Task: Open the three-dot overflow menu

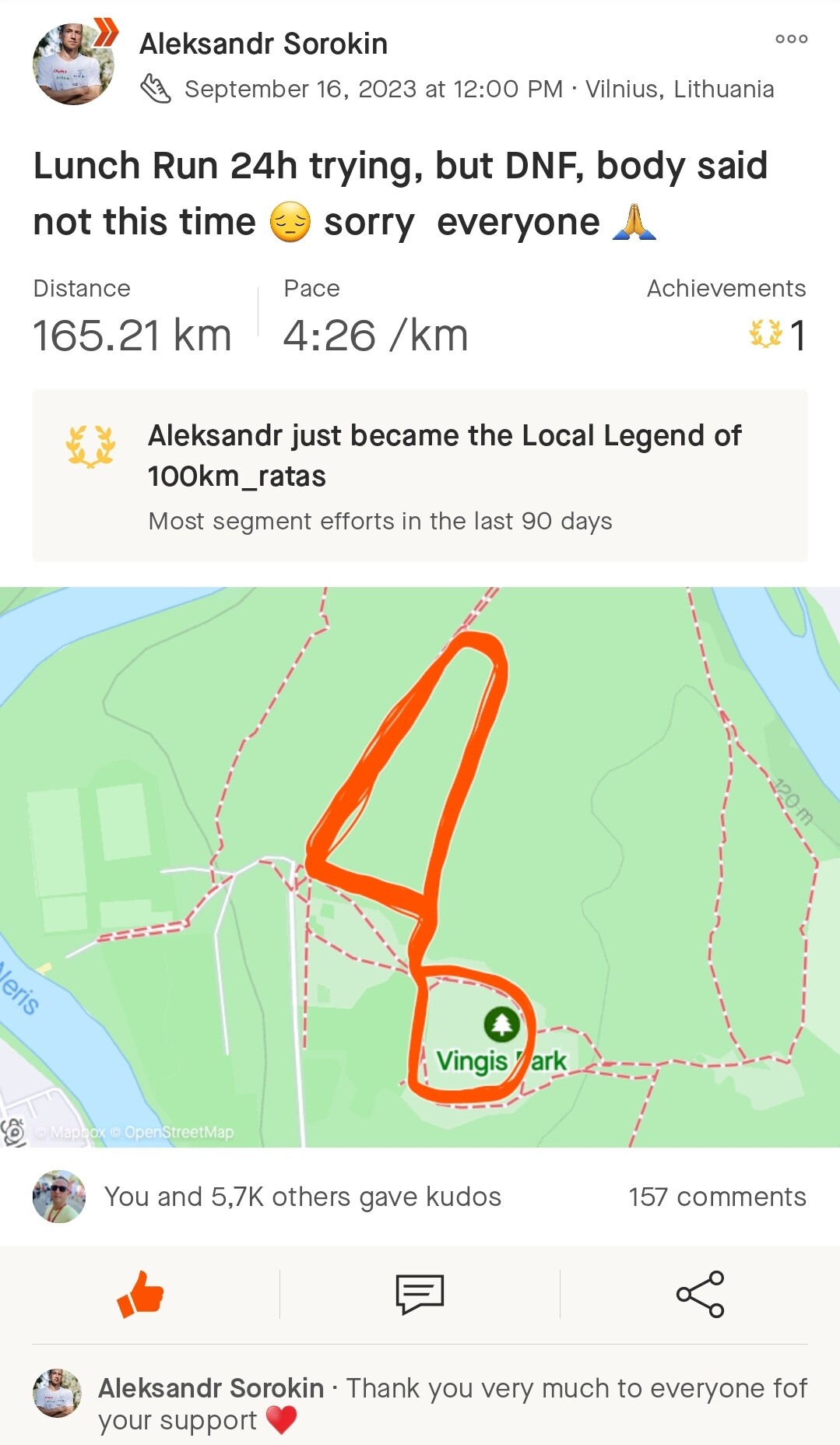Action: pyautogui.click(x=791, y=39)
